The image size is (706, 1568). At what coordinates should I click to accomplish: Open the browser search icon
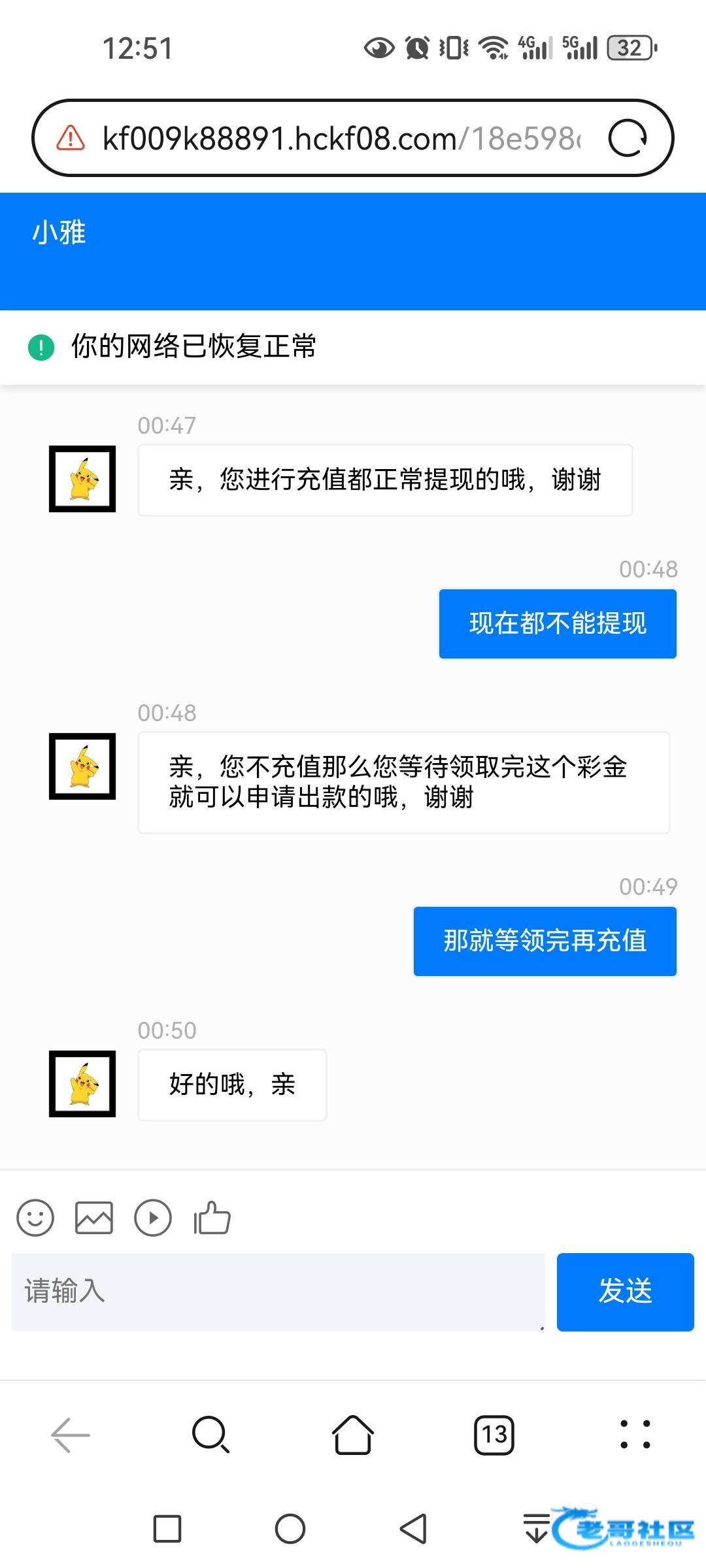click(211, 1435)
